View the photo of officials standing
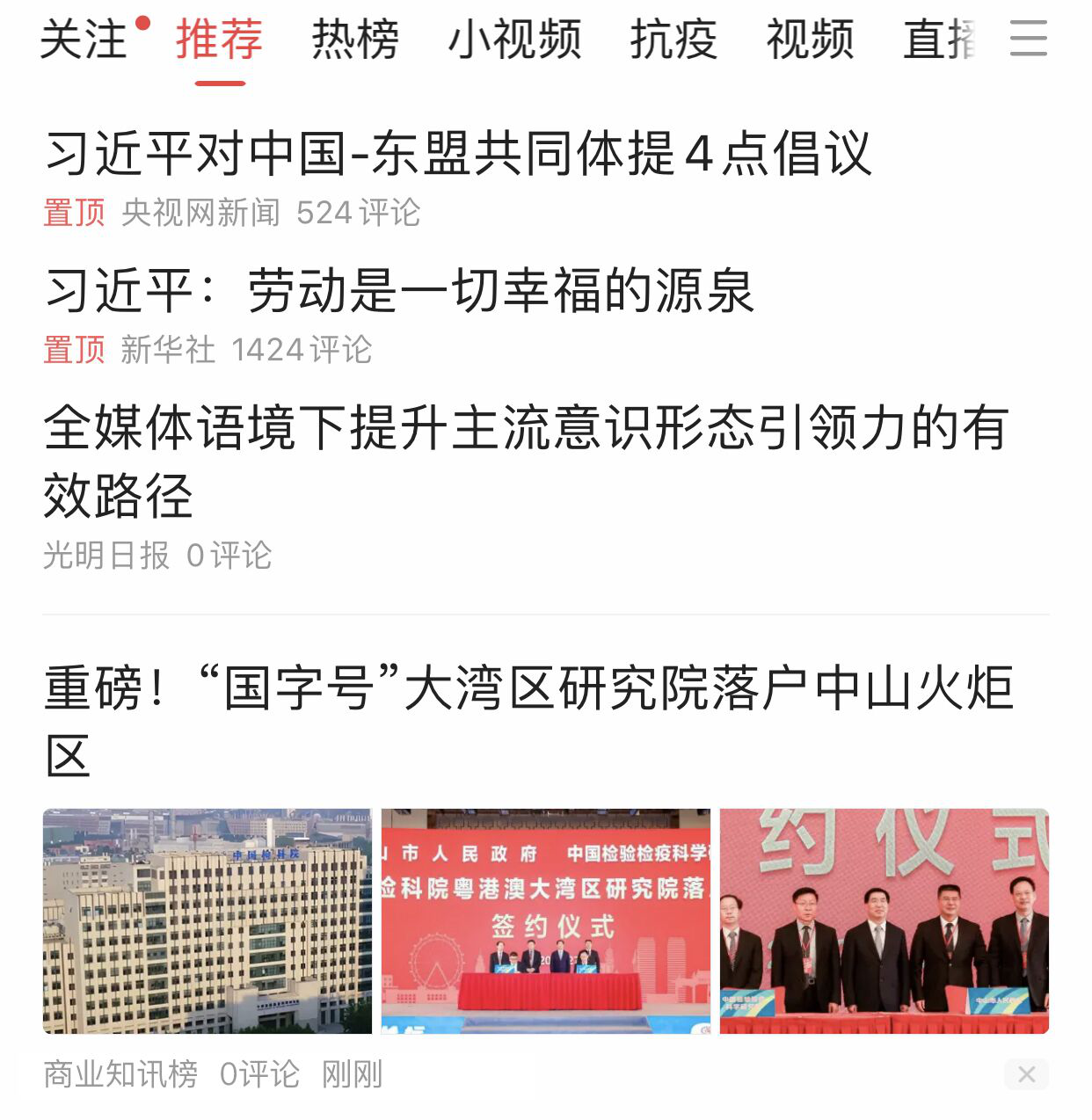 click(884, 920)
